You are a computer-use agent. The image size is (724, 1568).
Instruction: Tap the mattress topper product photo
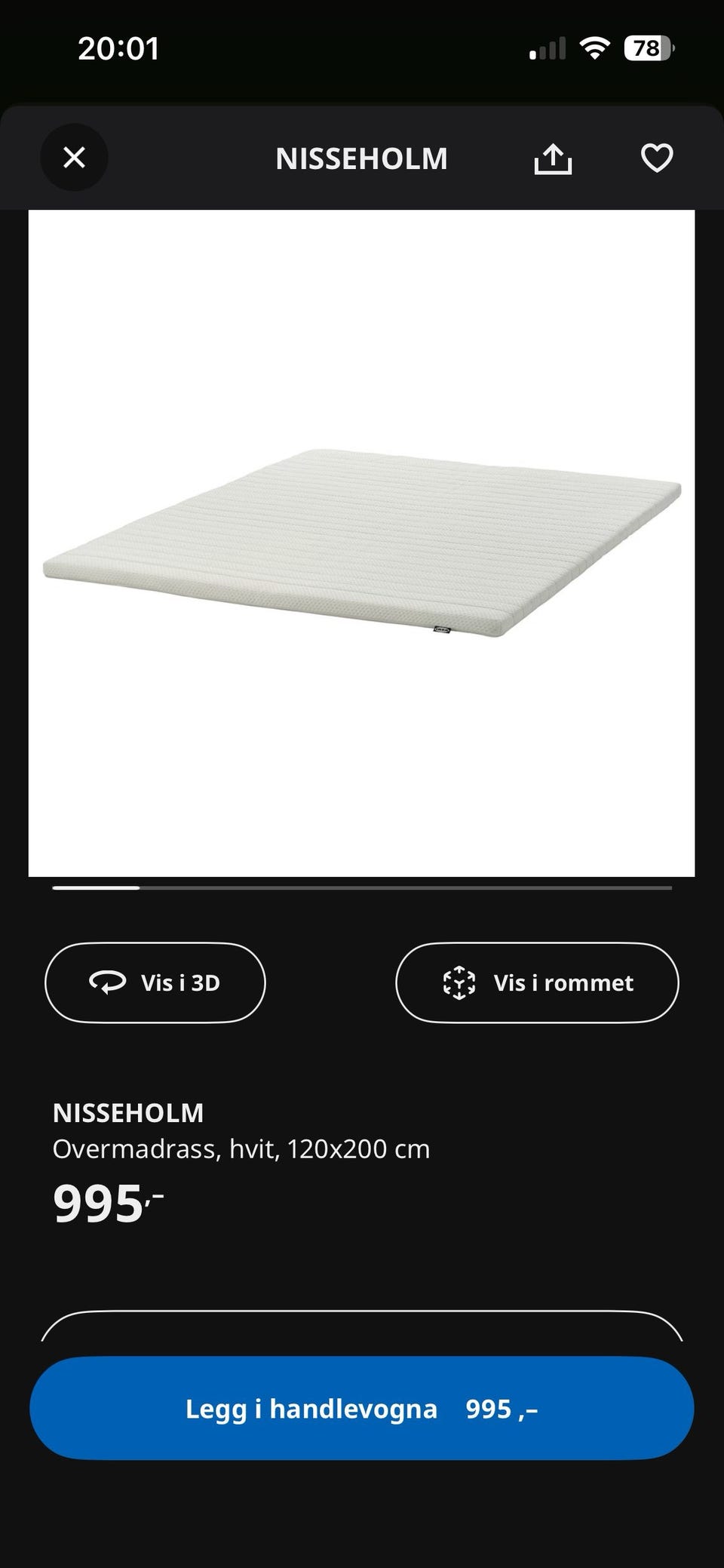pos(362,543)
